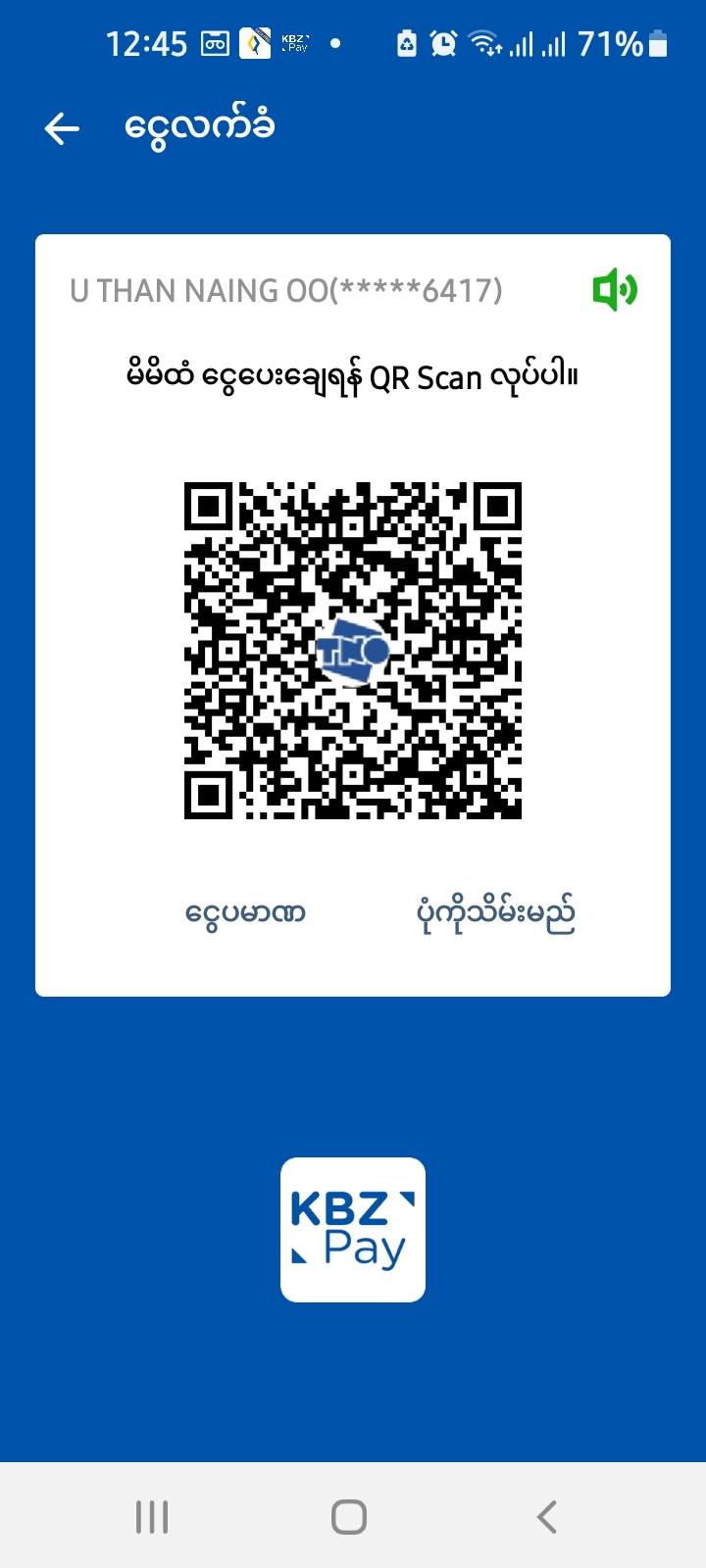Screen dimensions: 706x1568
Task: Tap ပုံကိုသိမ်းမည် to save the image
Action: pyautogui.click(x=495, y=913)
